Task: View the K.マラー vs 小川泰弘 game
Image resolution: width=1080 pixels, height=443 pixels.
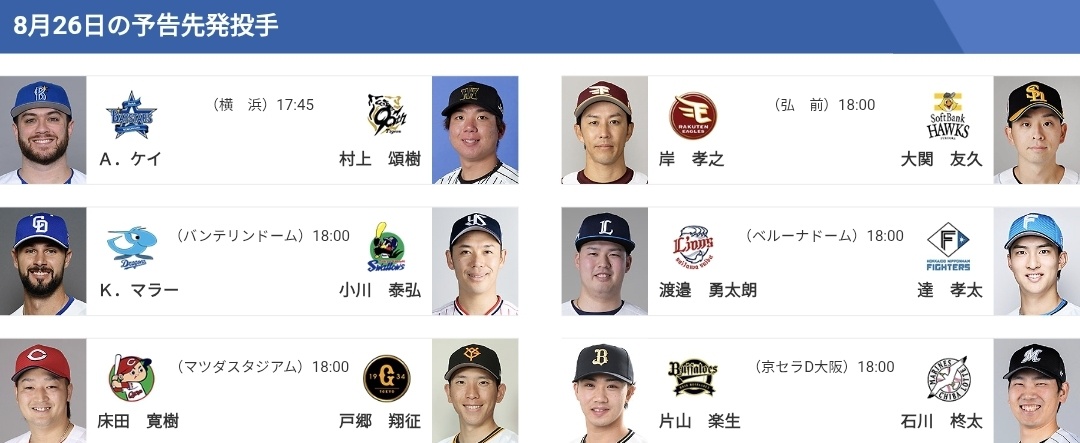Action: 259,262
